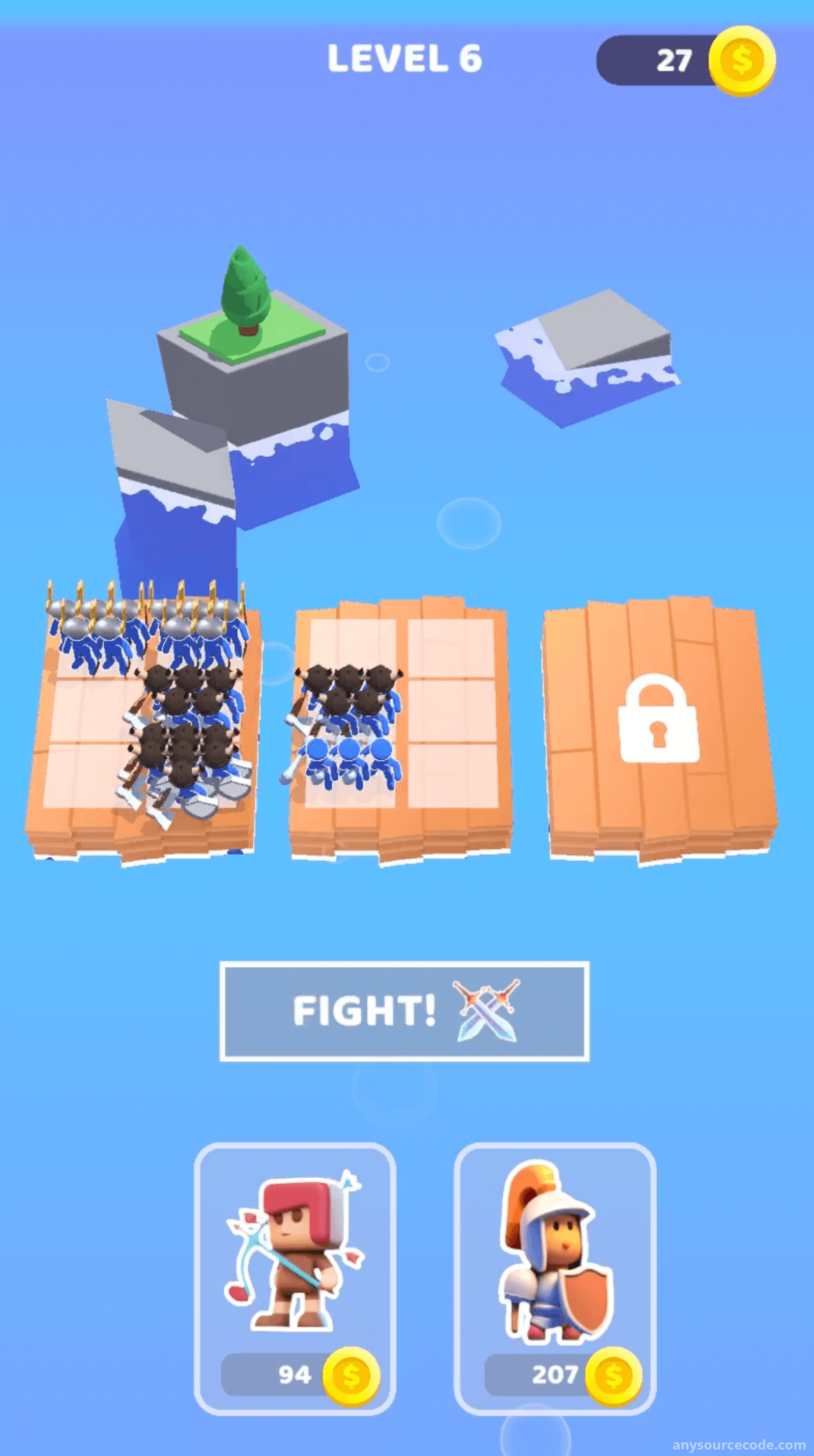Start the battle with the FIGHT! button
This screenshot has height=1456, width=814.
(x=404, y=1011)
